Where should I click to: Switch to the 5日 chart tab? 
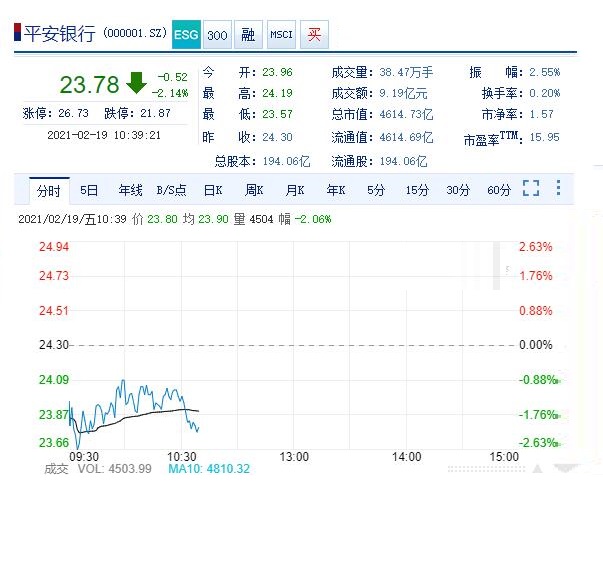pyautogui.click(x=89, y=190)
